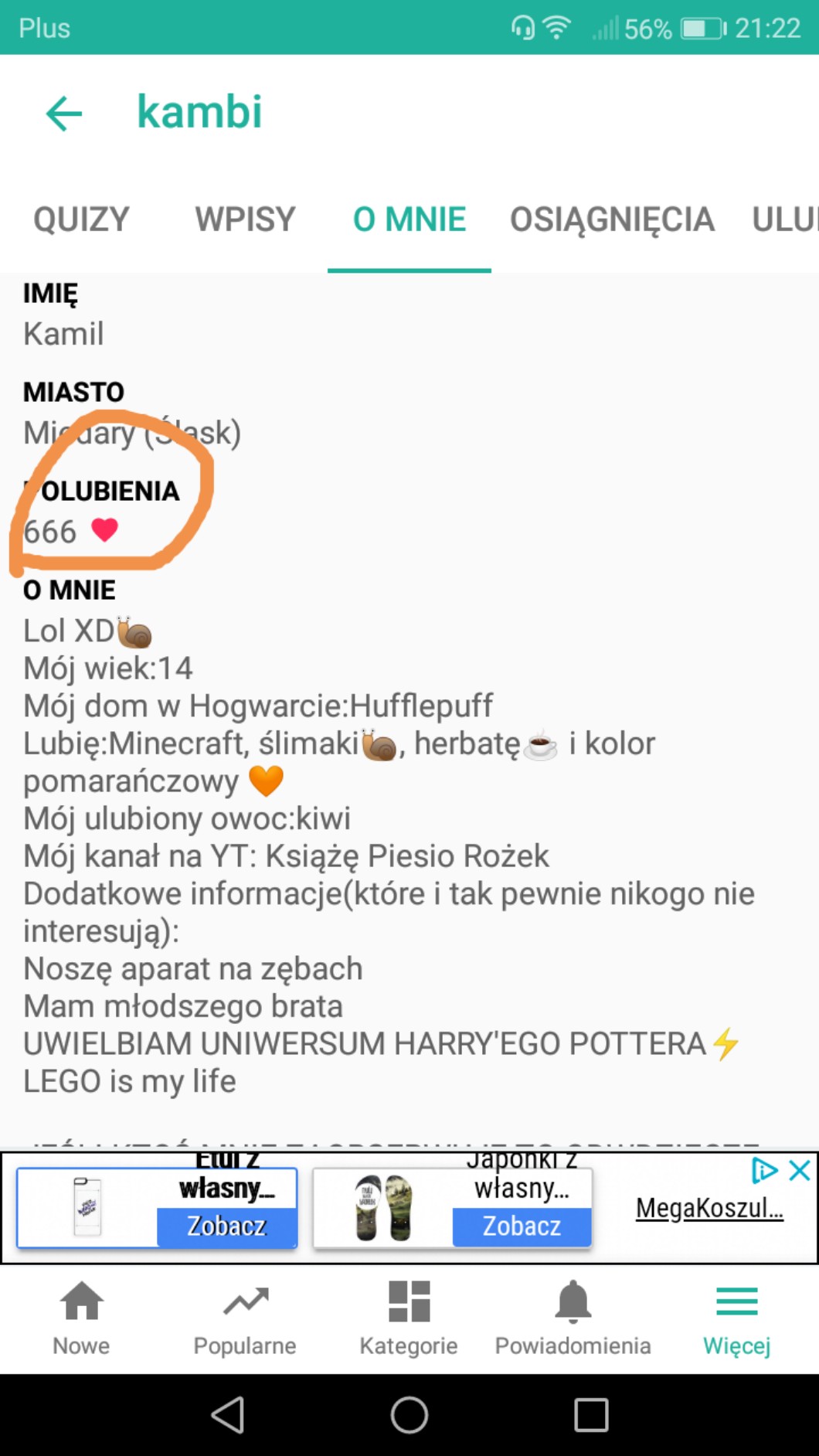Select the O MNIE tab

[x=409, y=219]
